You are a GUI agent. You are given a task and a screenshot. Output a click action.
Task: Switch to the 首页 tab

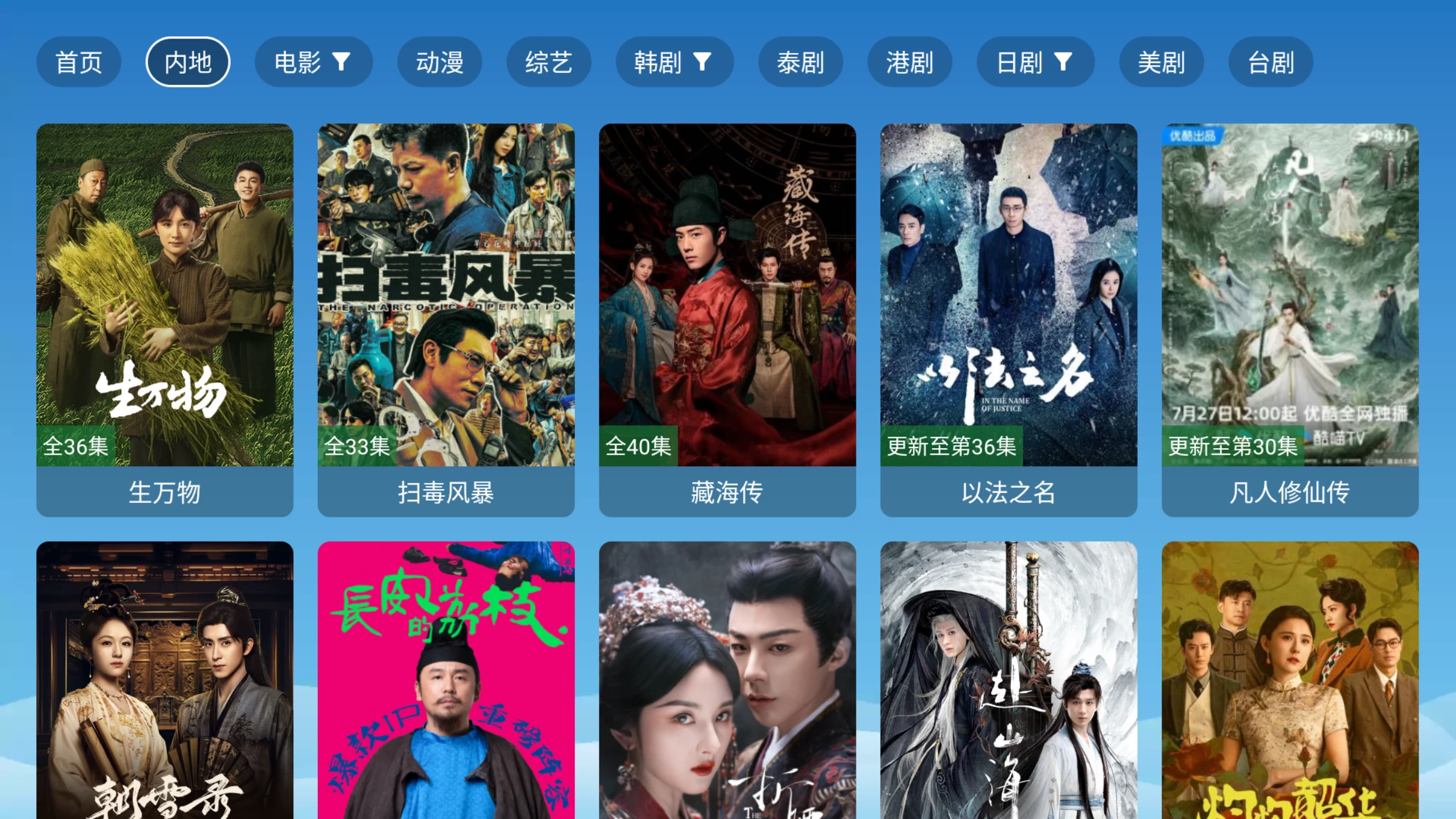pyautogui.click(x=78, y=62)
